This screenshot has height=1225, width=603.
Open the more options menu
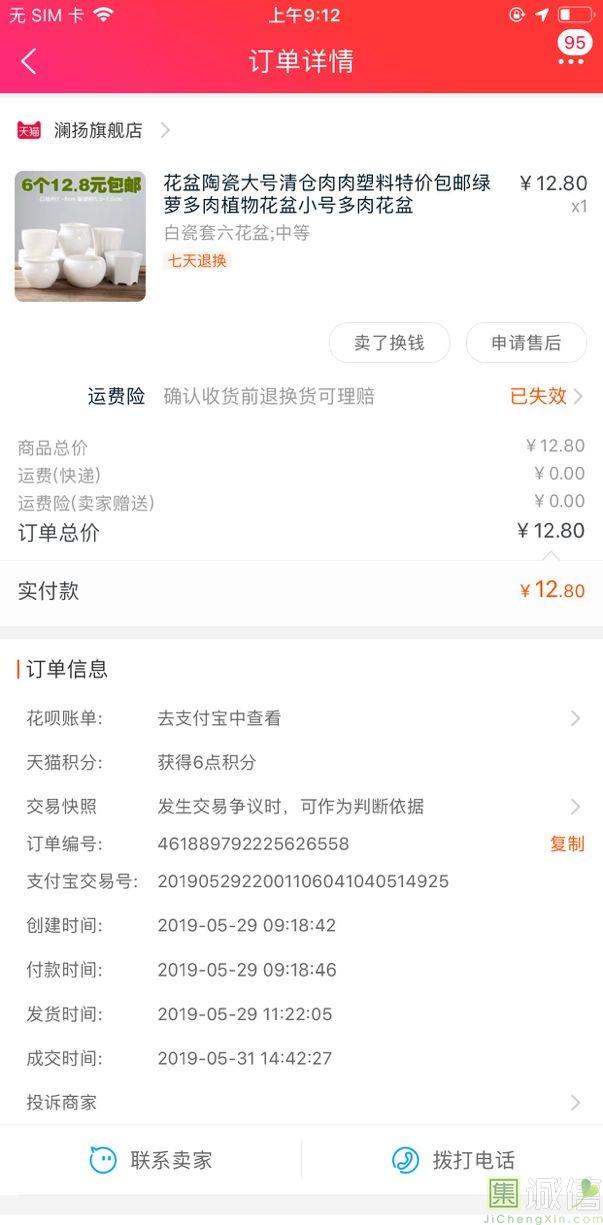[x=571, y=61]
